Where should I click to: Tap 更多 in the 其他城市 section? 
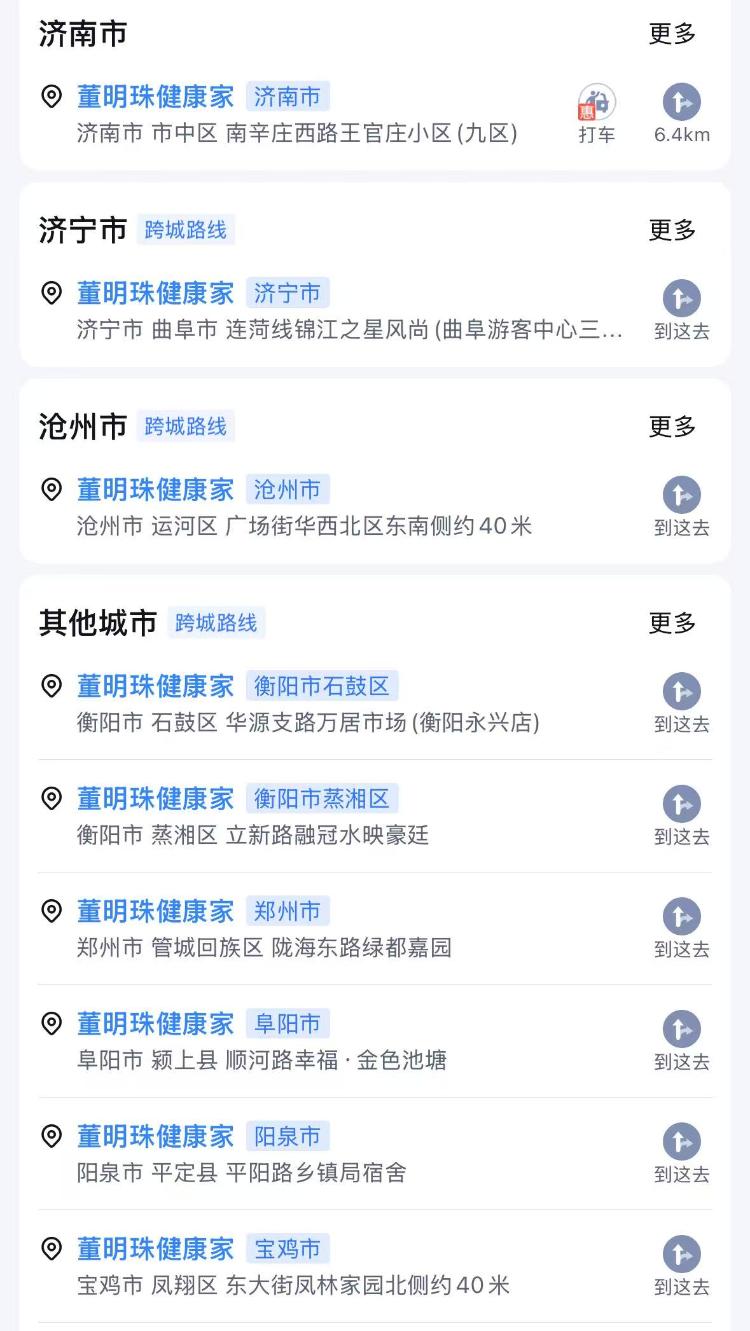pyautogui.click(x=672, y=623)
